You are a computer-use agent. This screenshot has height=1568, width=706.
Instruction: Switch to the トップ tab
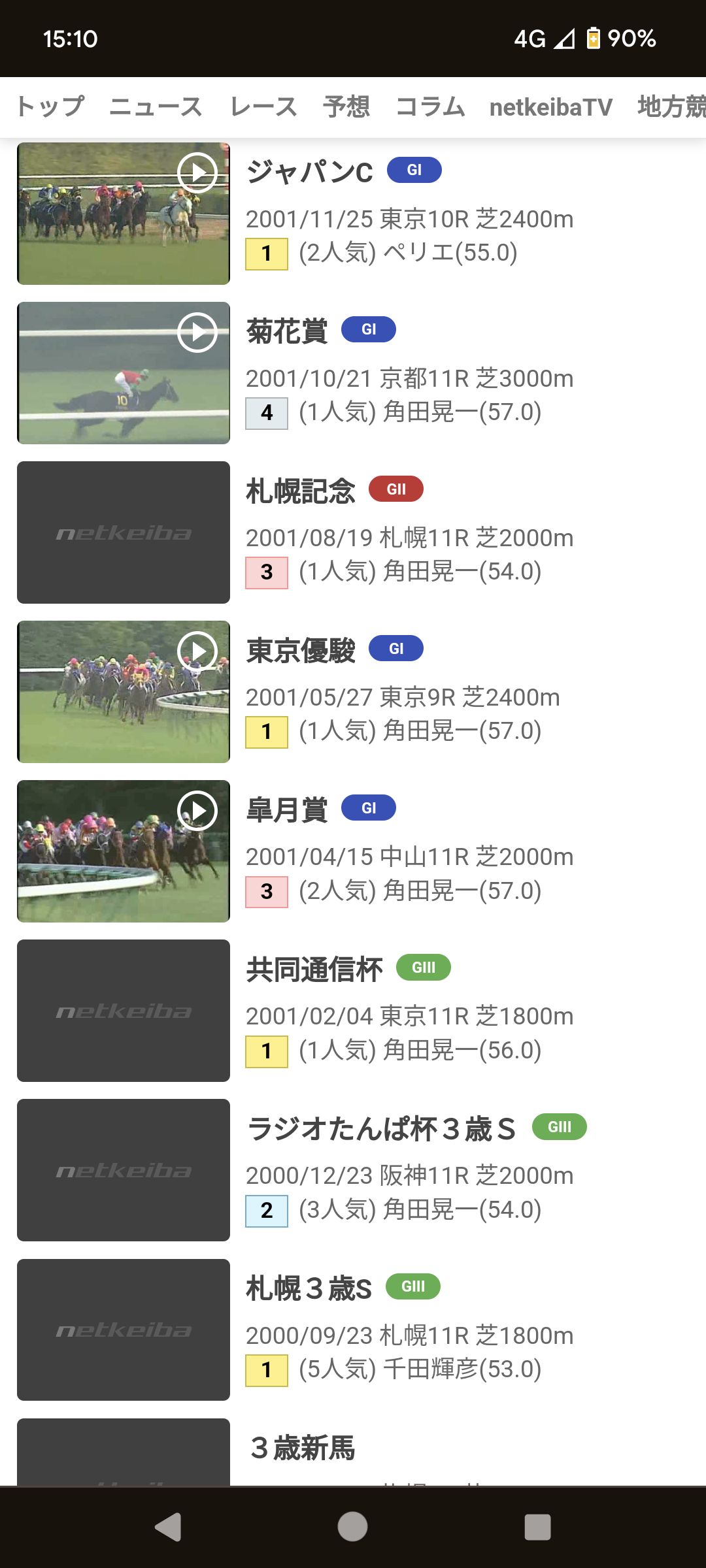[x=50, y=107]
